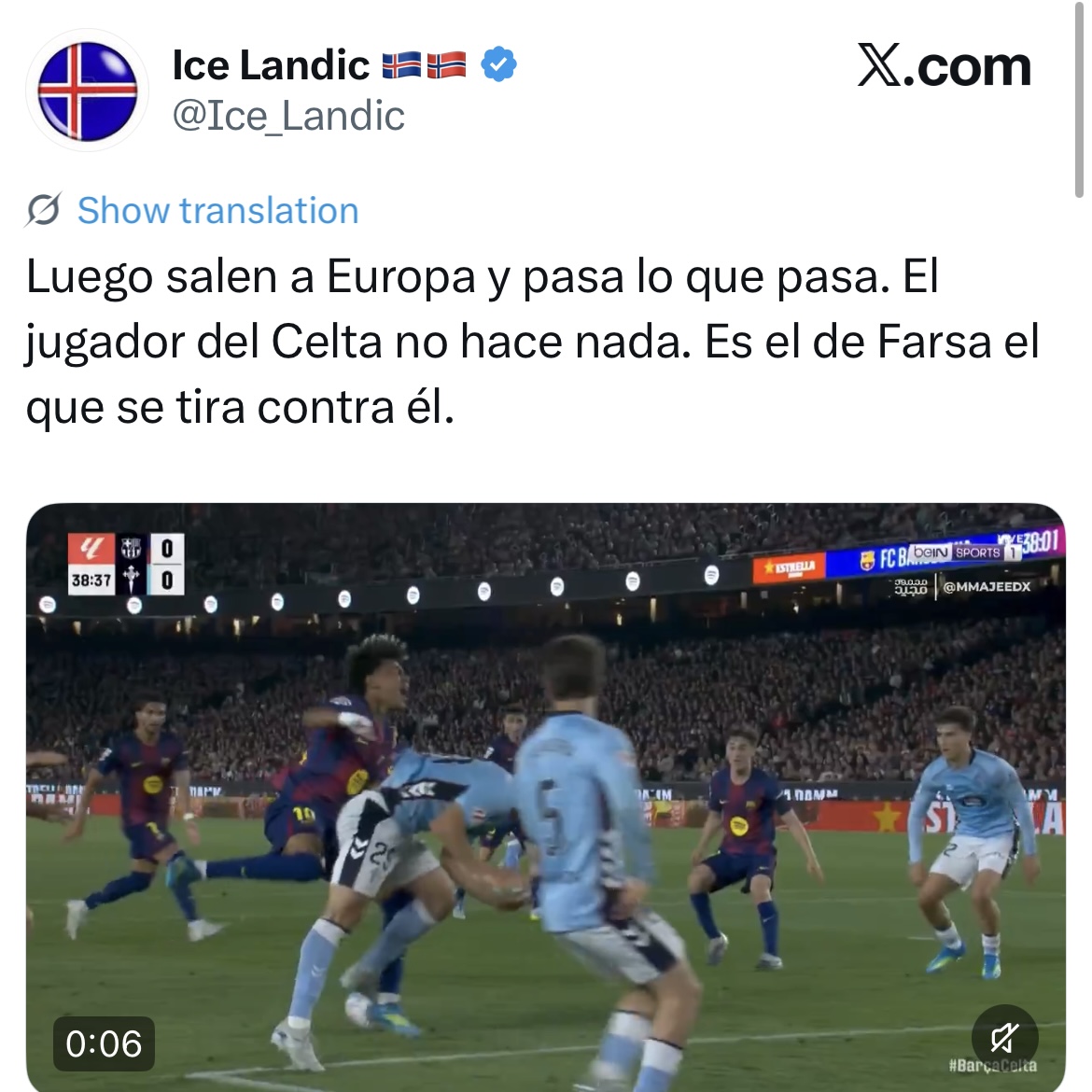Unmute the video with the speaker icon

click(x=1003, y=1038)
